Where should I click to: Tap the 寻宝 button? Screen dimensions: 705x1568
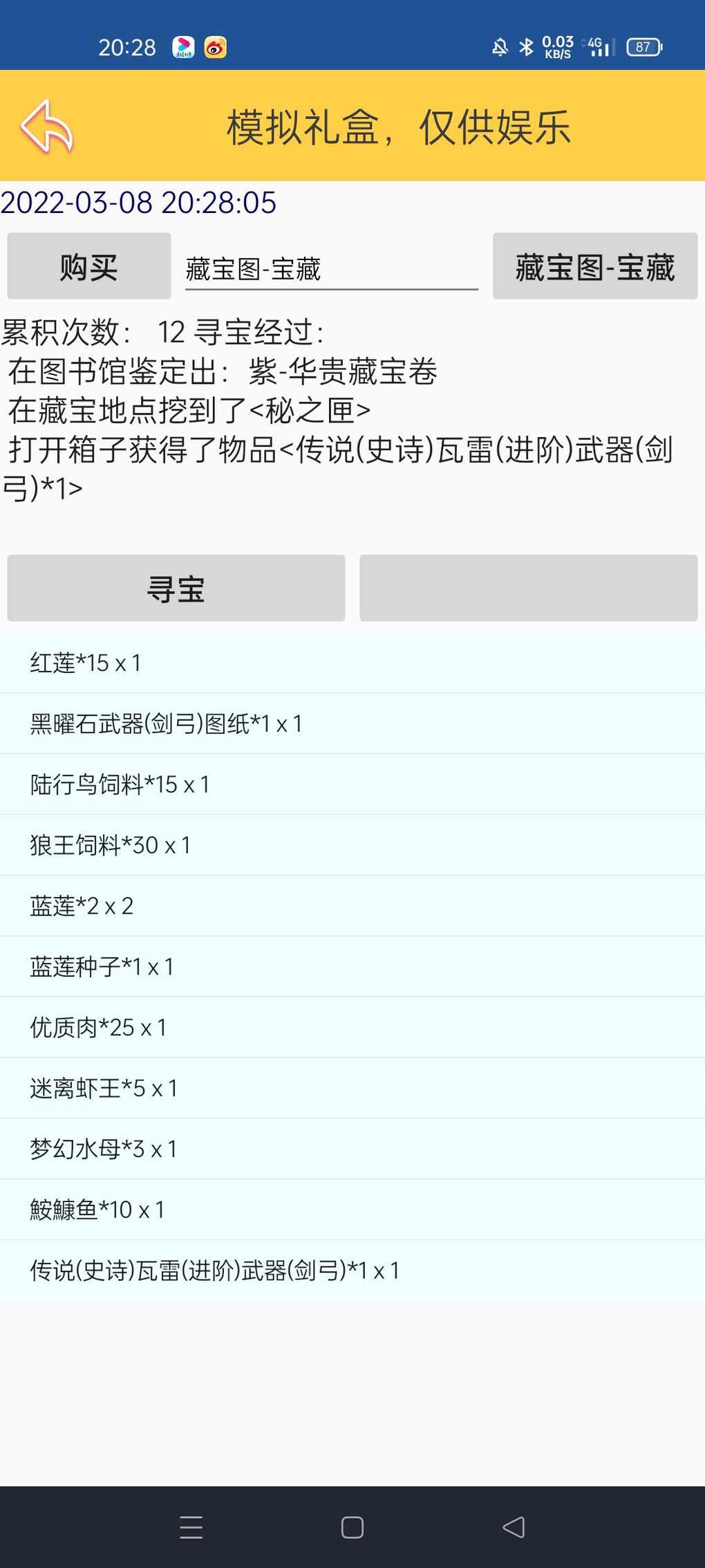(176, 588)
